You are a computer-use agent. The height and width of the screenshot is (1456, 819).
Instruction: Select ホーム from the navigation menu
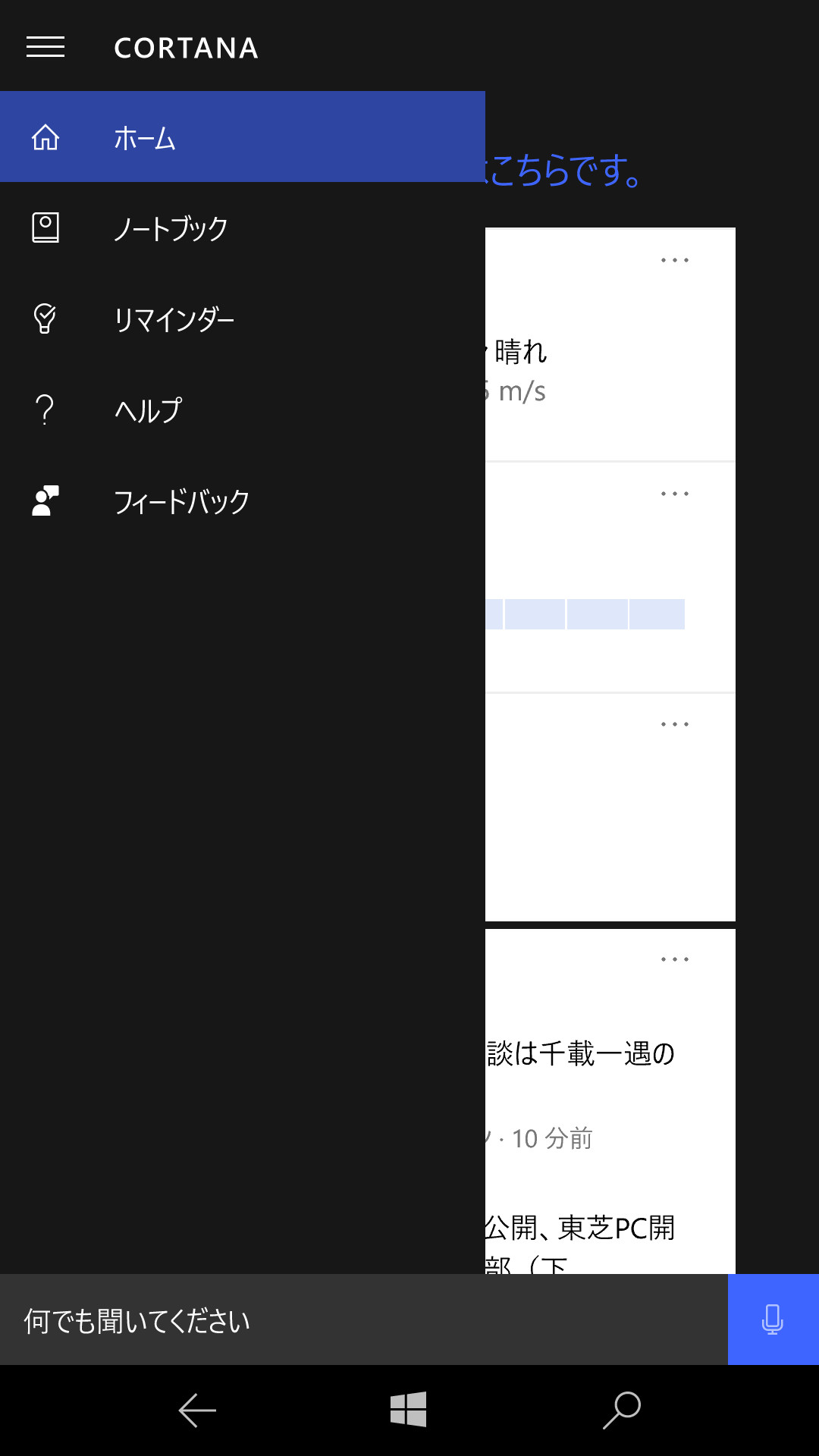[143, 137]
